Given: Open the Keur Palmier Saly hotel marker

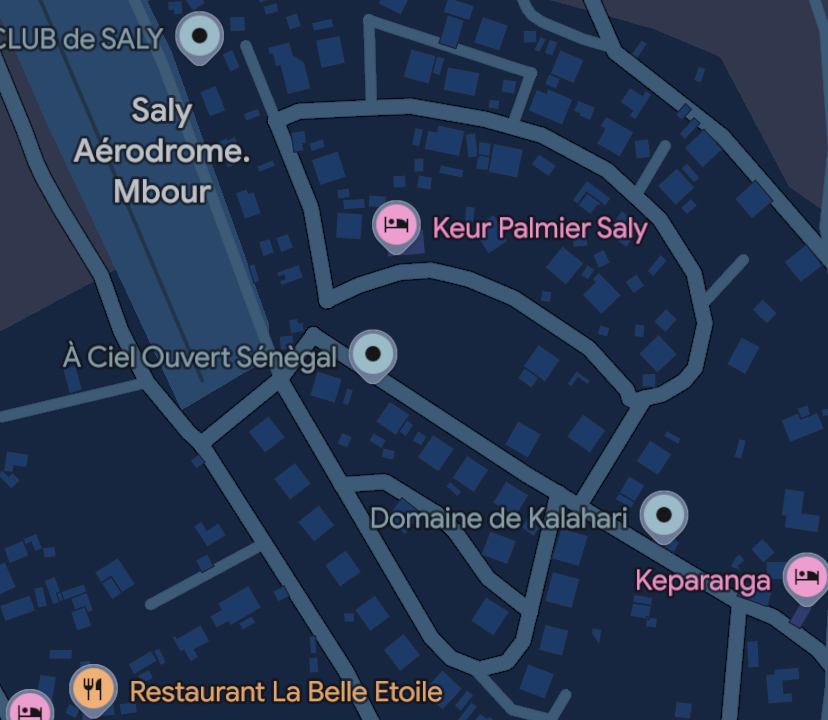Looking at the screenshot, I should (396, 225).
